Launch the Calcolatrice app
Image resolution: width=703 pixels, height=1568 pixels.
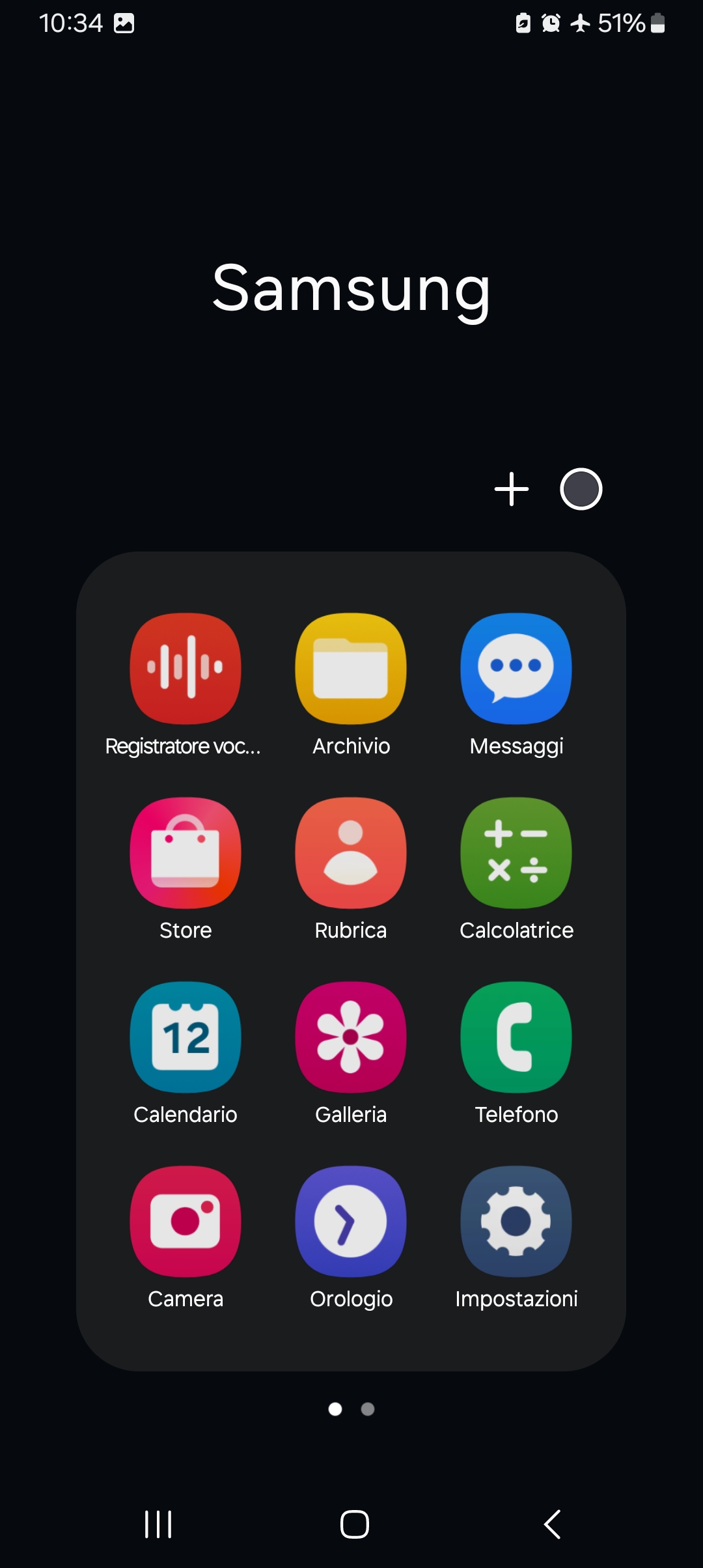point(516,853)
